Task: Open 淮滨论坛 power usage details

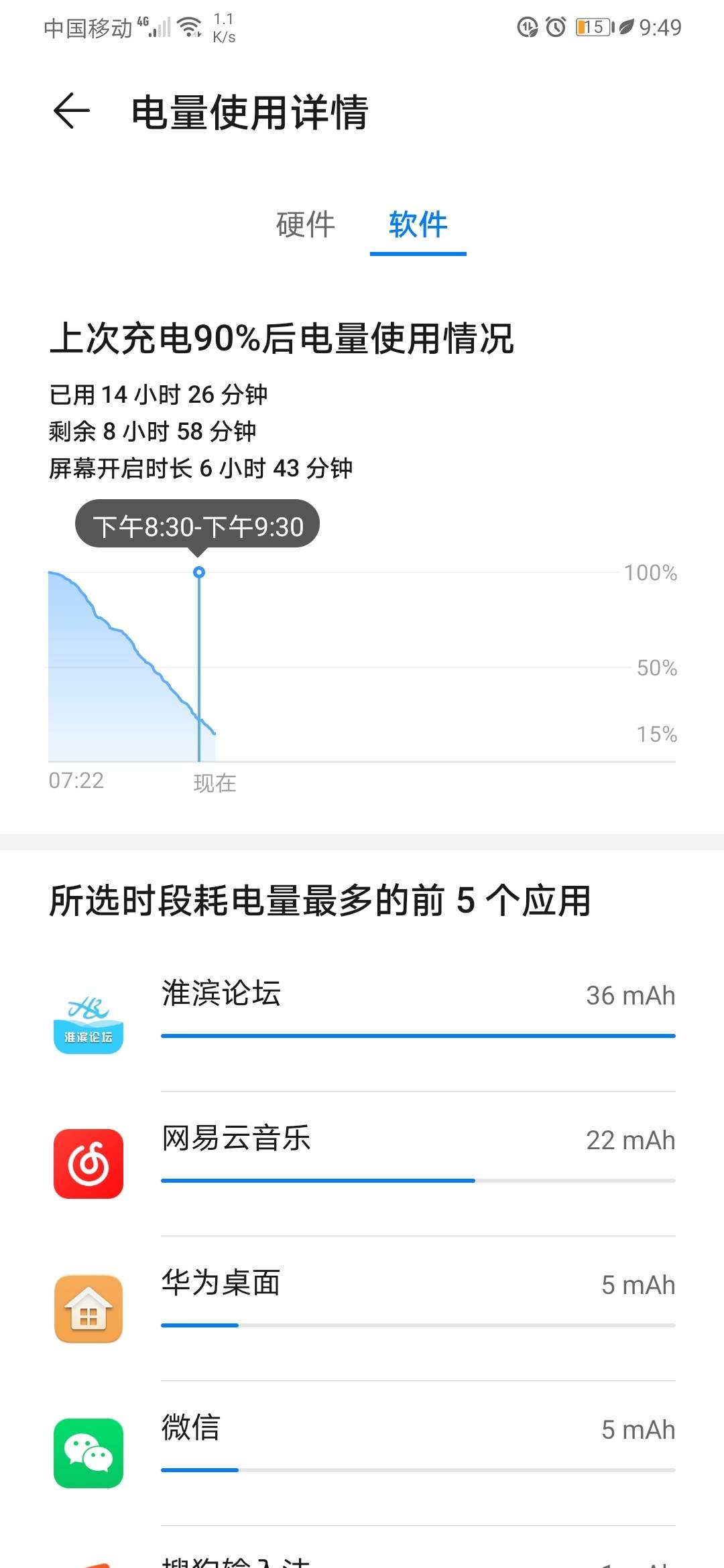Action: coord(362,1019)
